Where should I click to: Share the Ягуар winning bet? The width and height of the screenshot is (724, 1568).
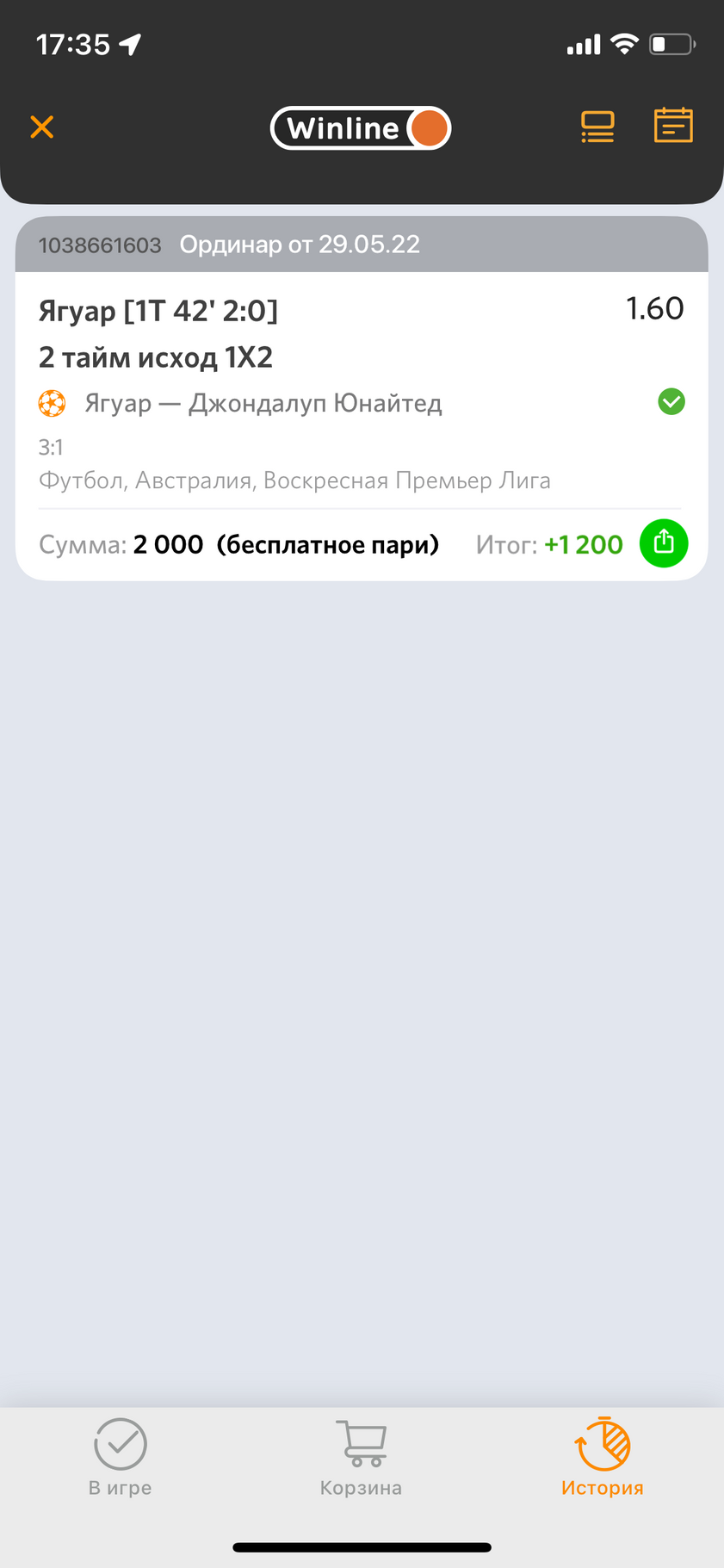click(x=664, y=543)
